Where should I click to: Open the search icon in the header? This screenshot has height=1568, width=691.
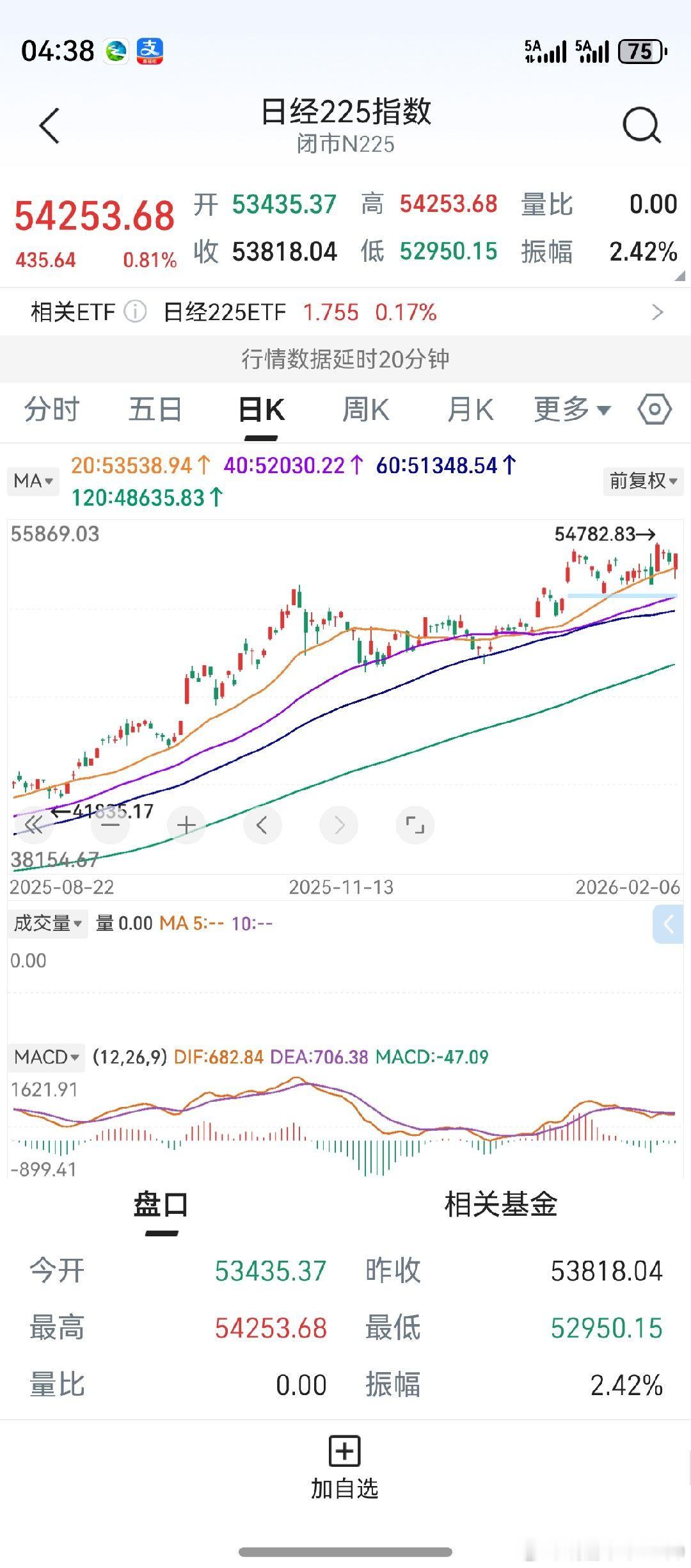[x=641, y=125]
